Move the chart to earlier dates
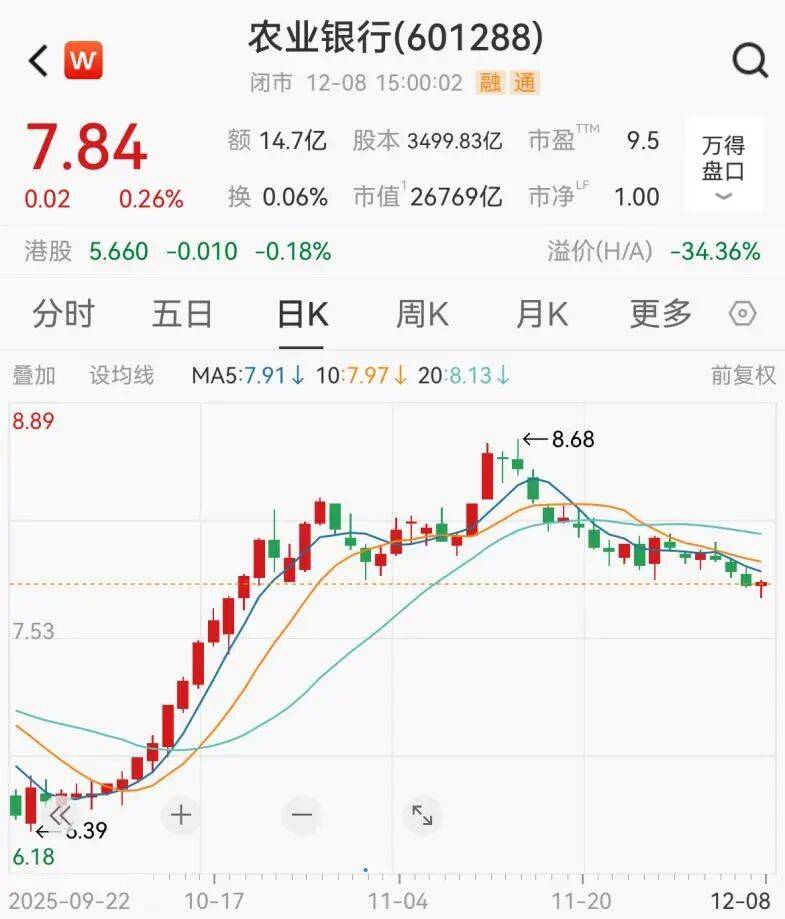785x919 pixels. (x=60, y=815)
